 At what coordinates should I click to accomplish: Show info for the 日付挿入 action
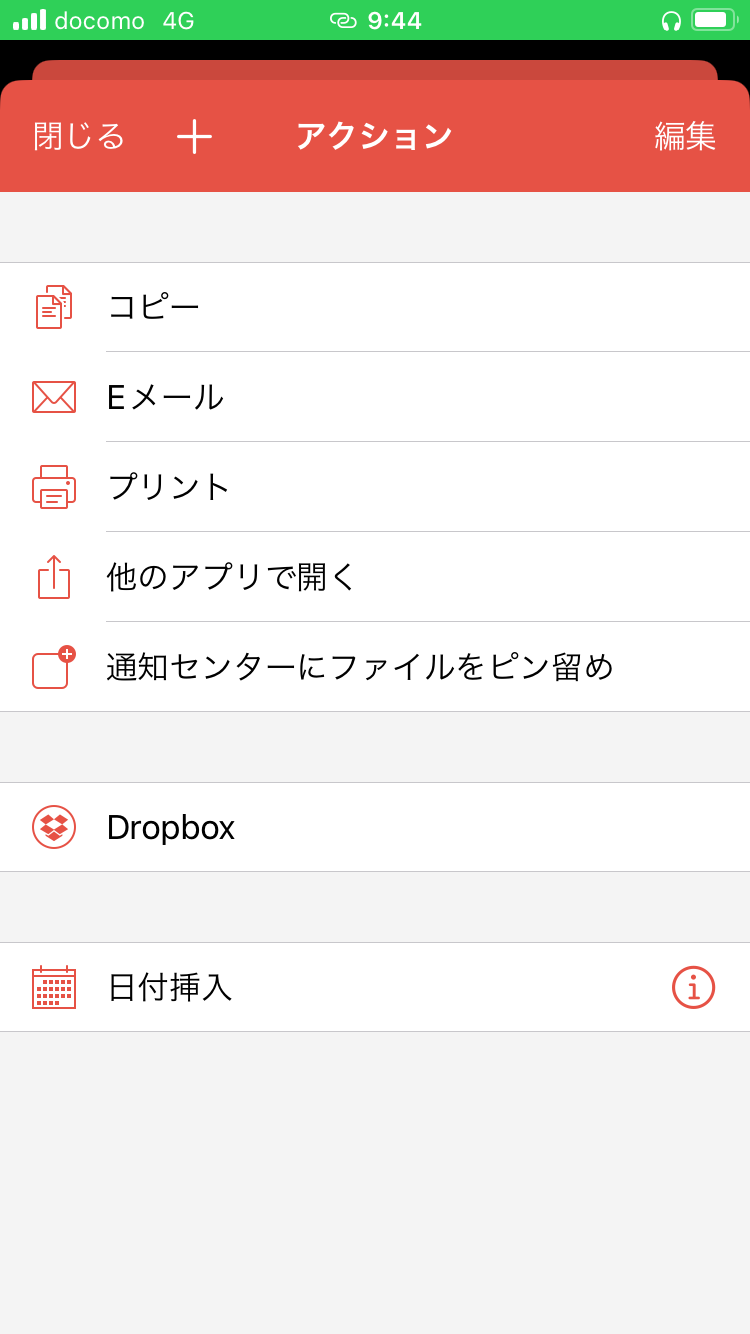(x=693, y=987)
